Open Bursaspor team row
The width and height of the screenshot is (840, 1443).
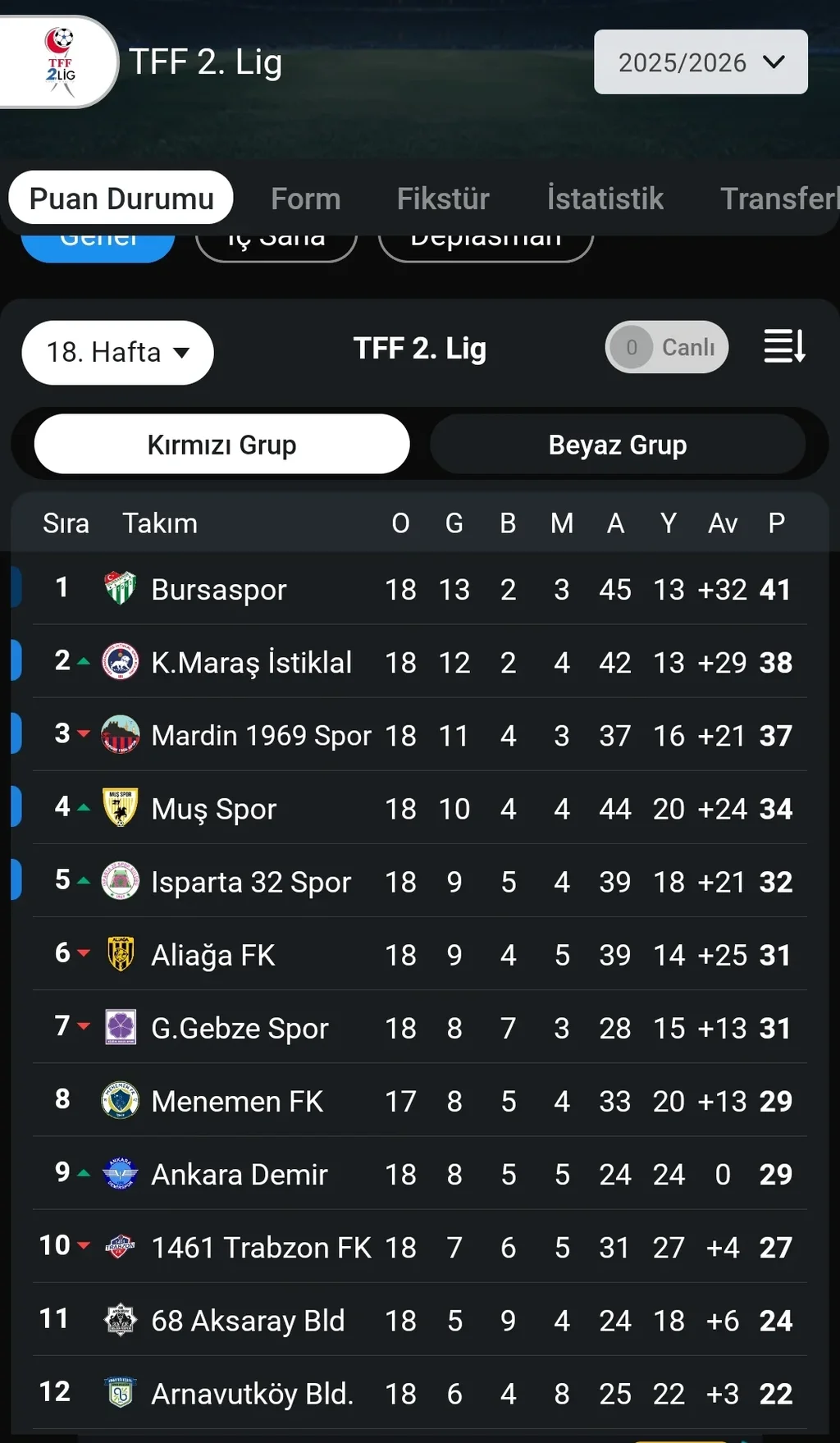coord(219,589)
